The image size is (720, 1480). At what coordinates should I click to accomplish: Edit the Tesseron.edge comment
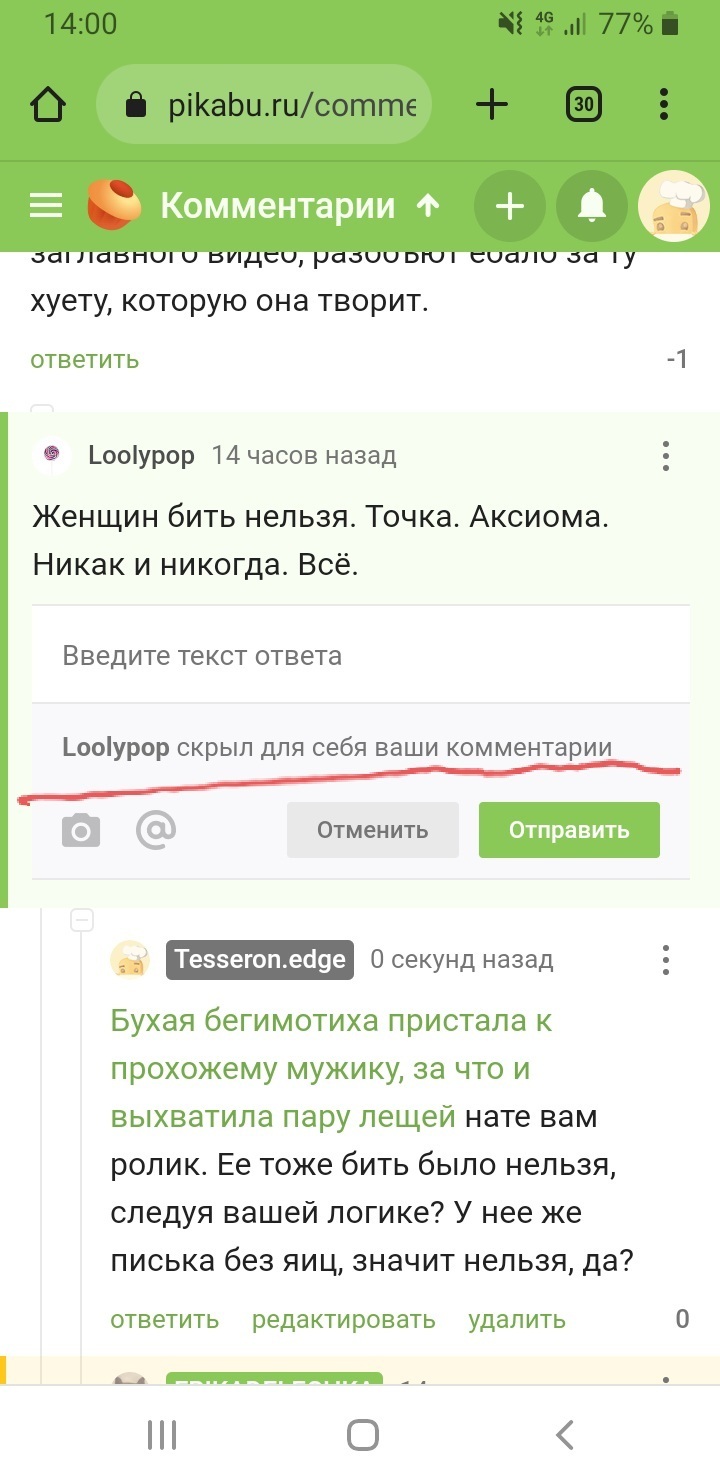[x=343, y=1320]
